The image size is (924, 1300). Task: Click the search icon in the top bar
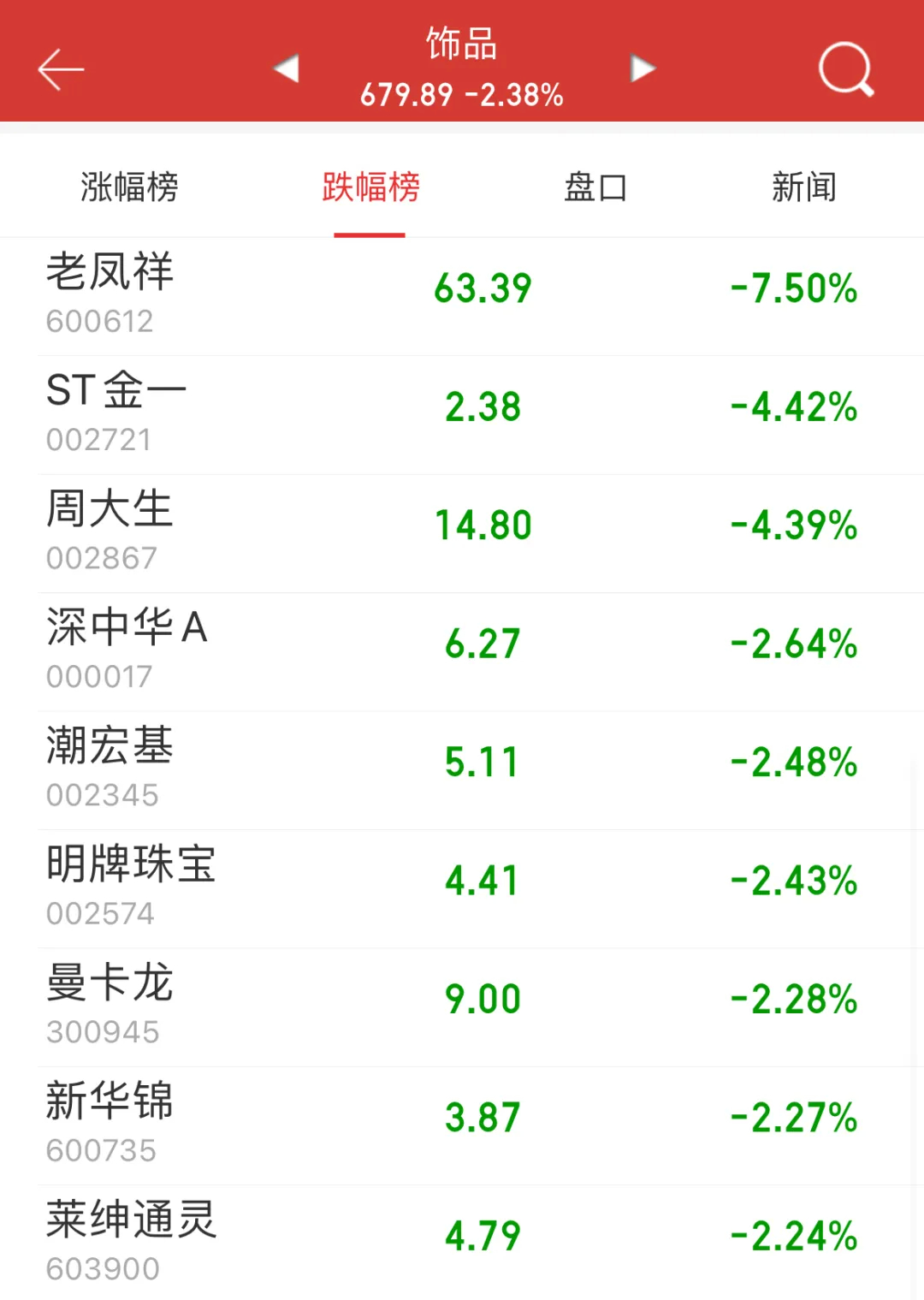[x=843, y=68]
